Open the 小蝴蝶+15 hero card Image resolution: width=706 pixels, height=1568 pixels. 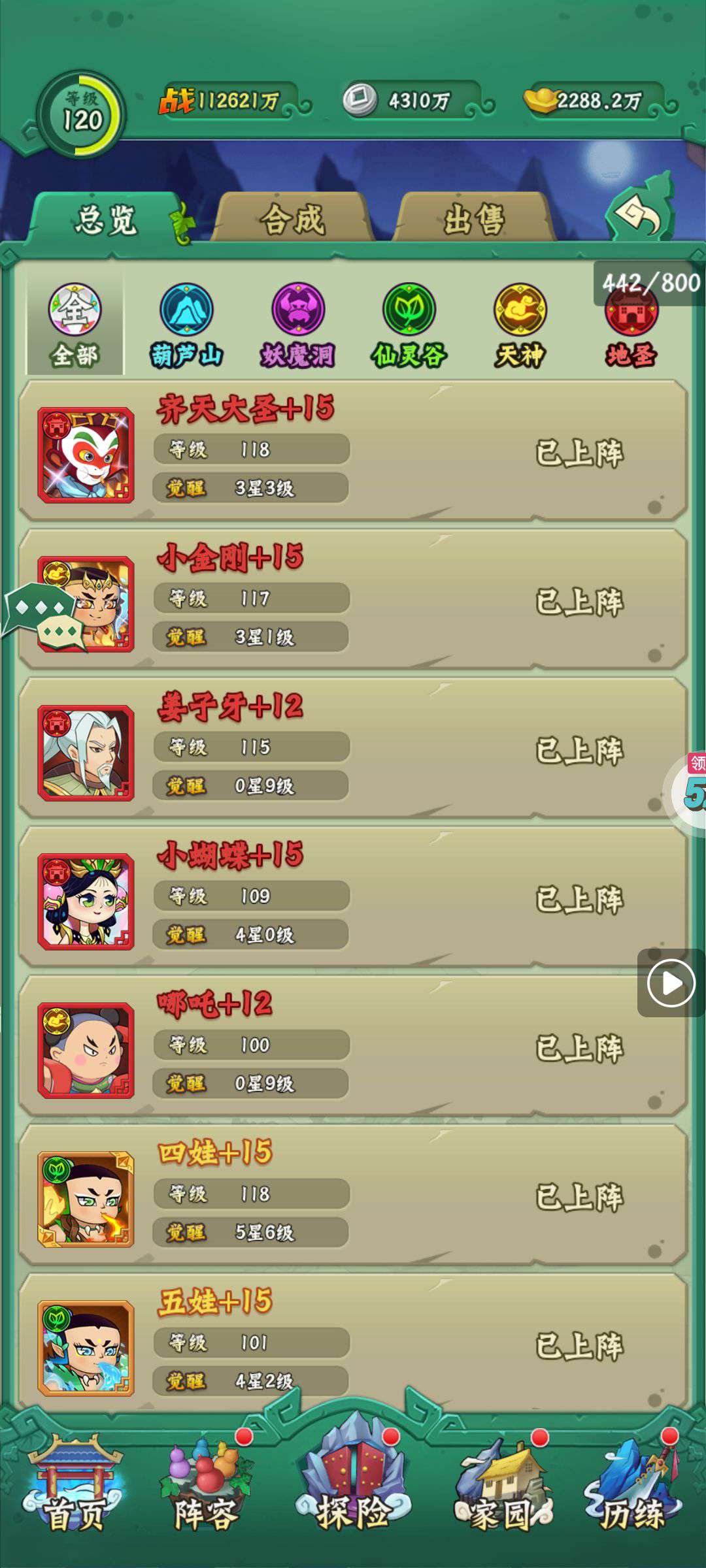(353, 897)
